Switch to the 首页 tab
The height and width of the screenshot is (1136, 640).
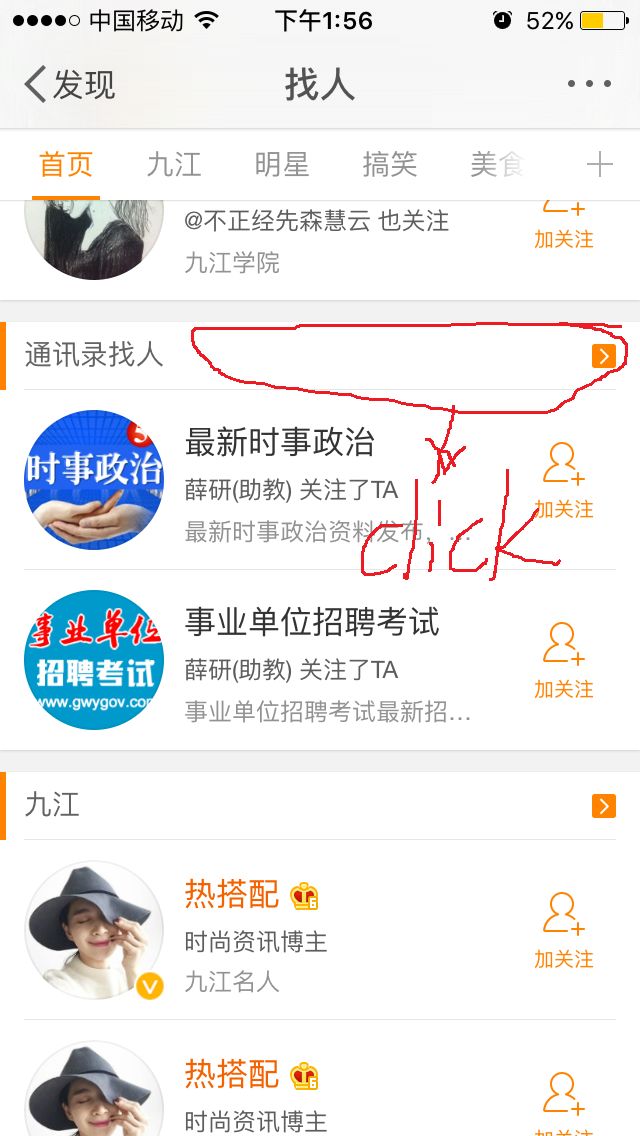(66, 164)
